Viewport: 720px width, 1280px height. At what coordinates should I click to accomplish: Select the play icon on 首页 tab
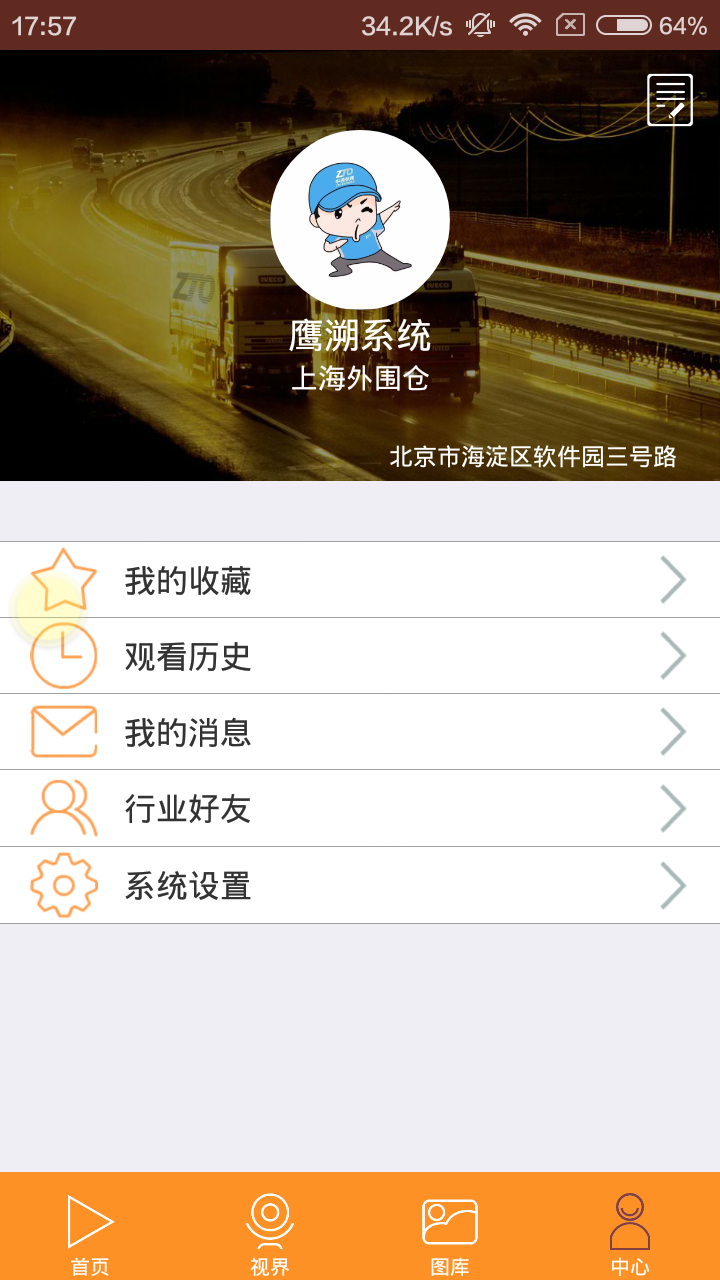point(88,1220)
